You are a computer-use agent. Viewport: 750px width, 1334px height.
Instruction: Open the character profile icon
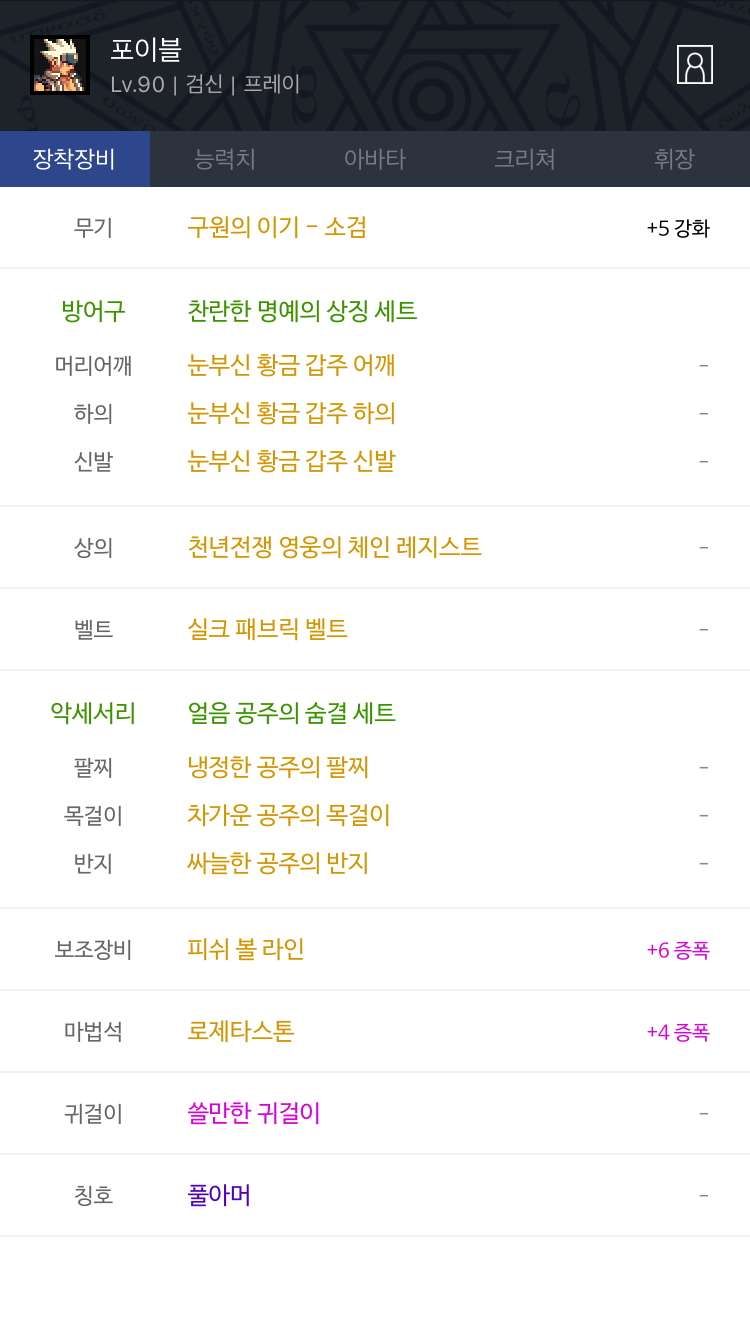[695, 65]
